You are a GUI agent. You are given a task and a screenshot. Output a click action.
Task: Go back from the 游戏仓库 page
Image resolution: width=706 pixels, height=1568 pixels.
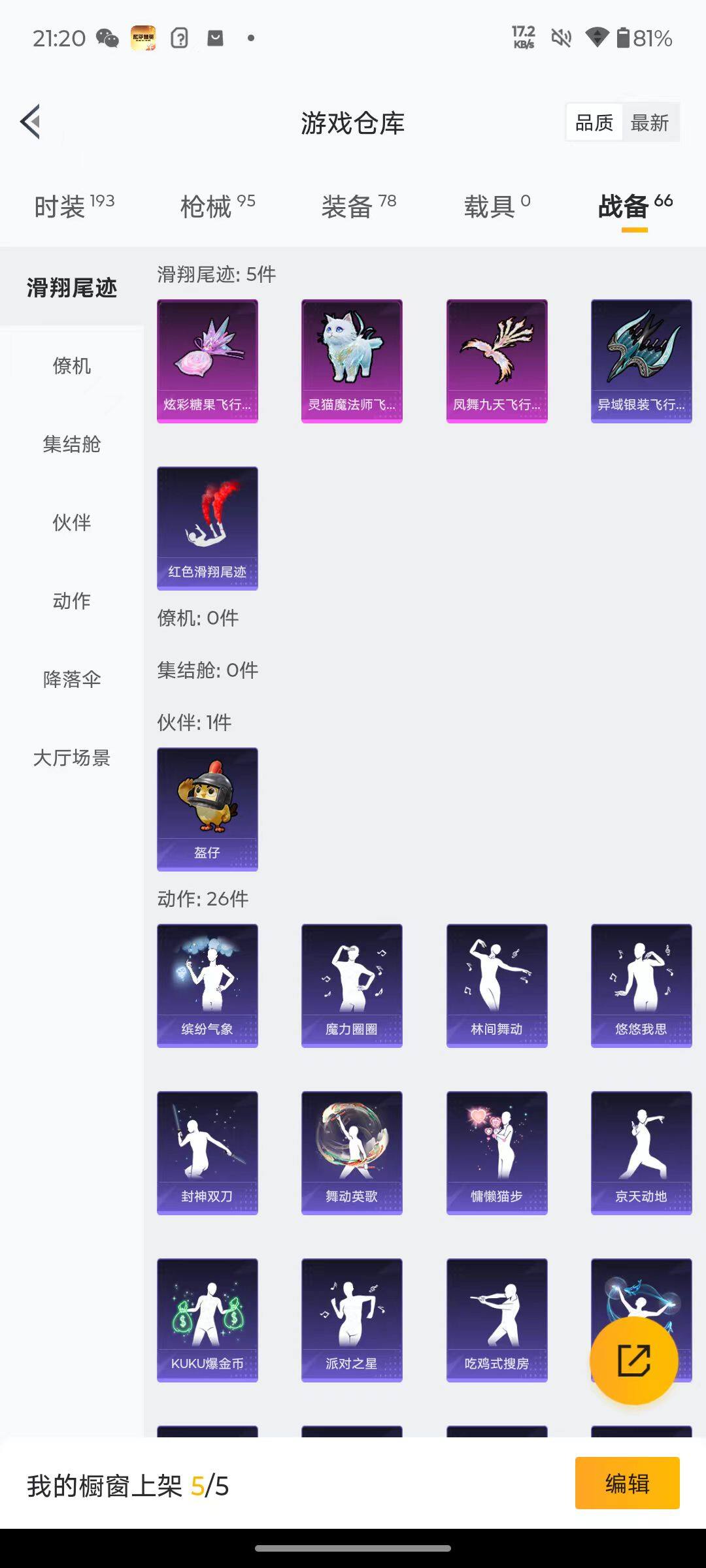coord(31,122)
